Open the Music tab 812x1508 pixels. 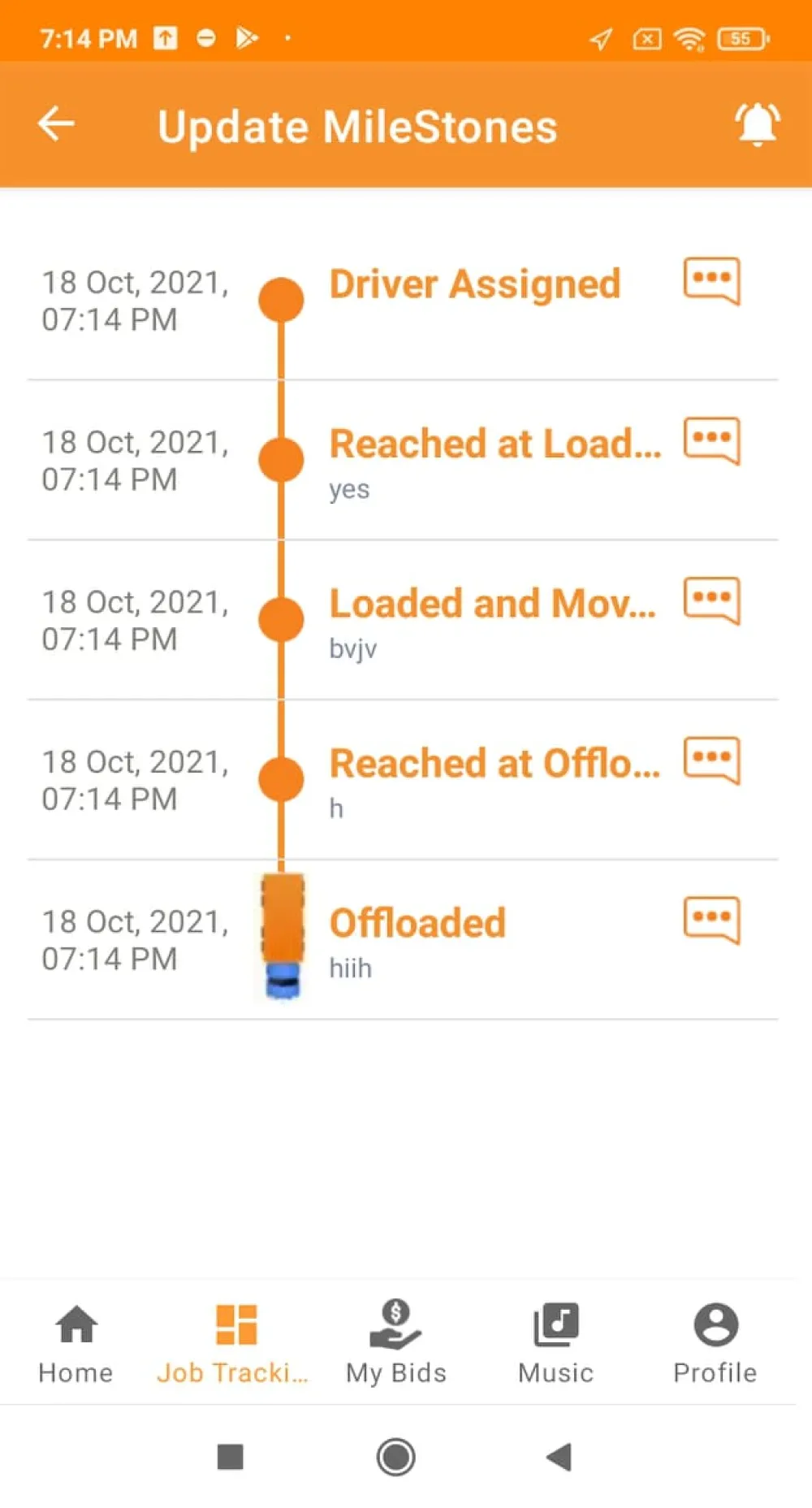point(556,1342)
